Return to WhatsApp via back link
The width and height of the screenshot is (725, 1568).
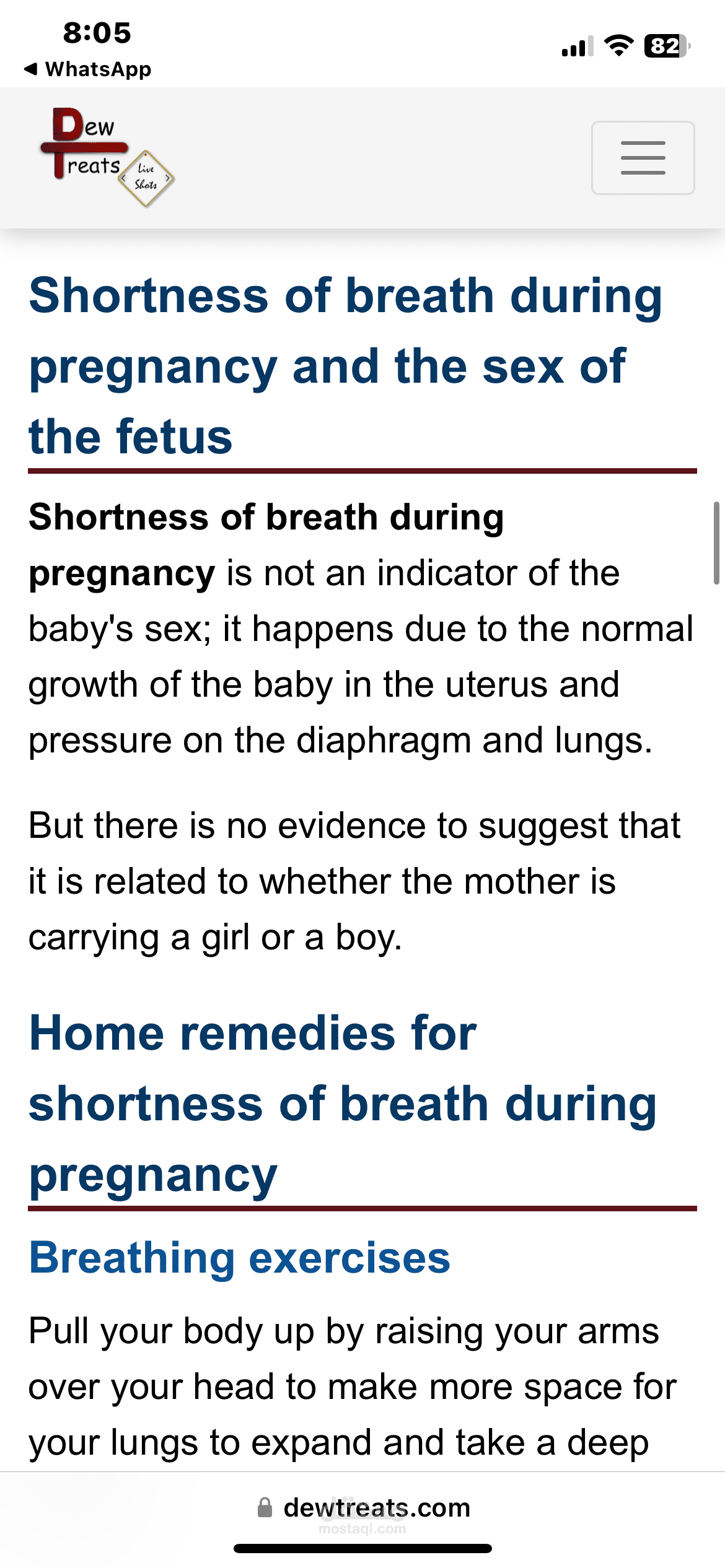click(x=87, y=69)
